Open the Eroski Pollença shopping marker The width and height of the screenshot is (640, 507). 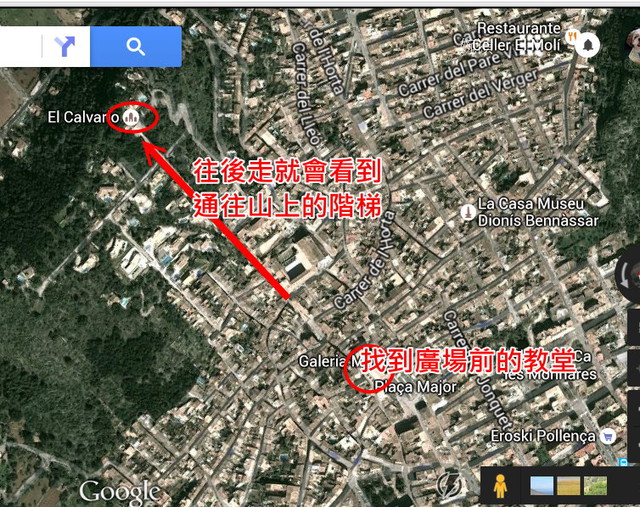pos(606,436)
